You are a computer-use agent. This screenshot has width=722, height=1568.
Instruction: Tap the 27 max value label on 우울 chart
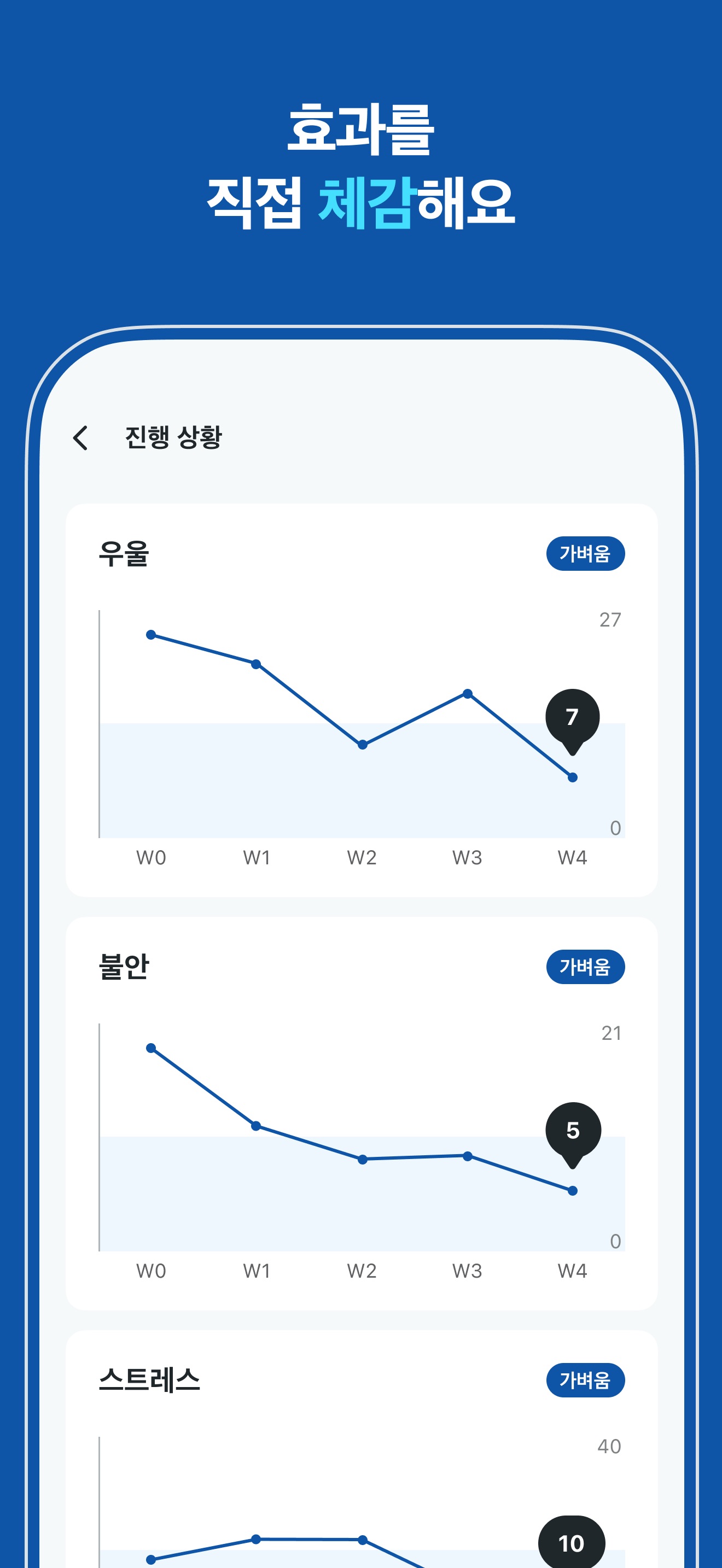coord(610,619)
